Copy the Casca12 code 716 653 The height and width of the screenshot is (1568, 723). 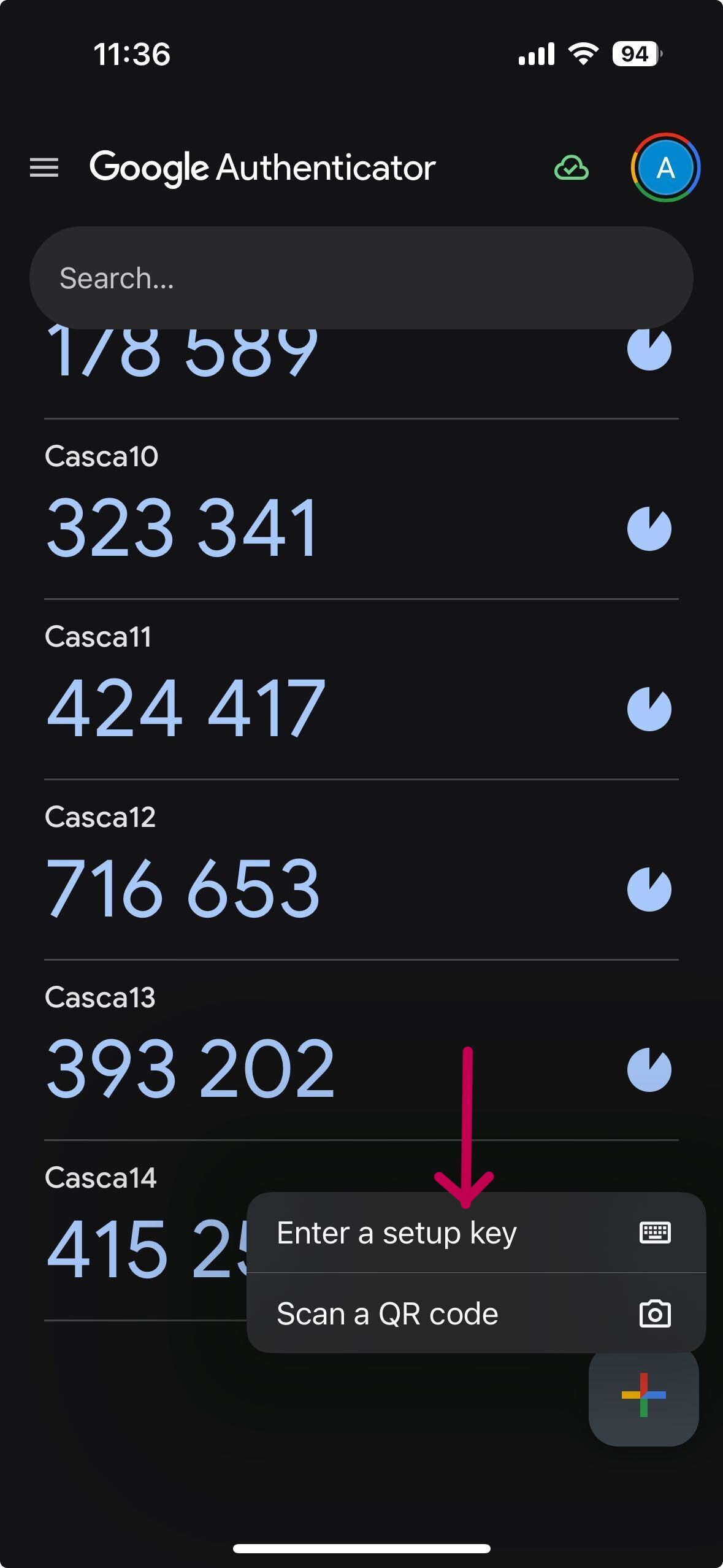tap(183, 888)
